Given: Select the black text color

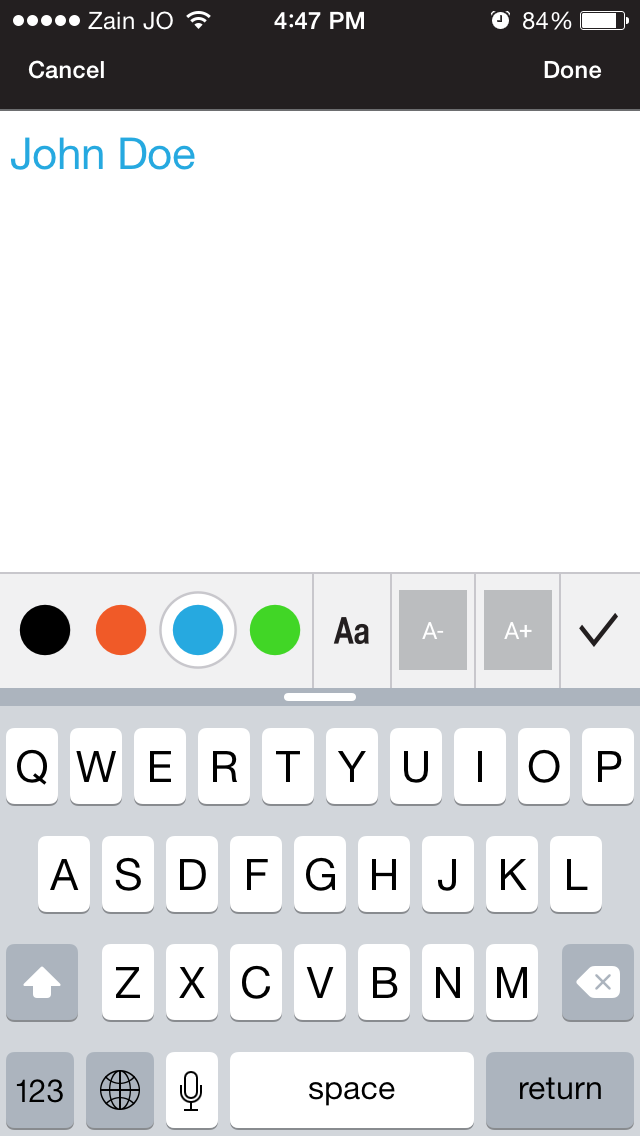Looking at the screenshot, I should [45, 630].
